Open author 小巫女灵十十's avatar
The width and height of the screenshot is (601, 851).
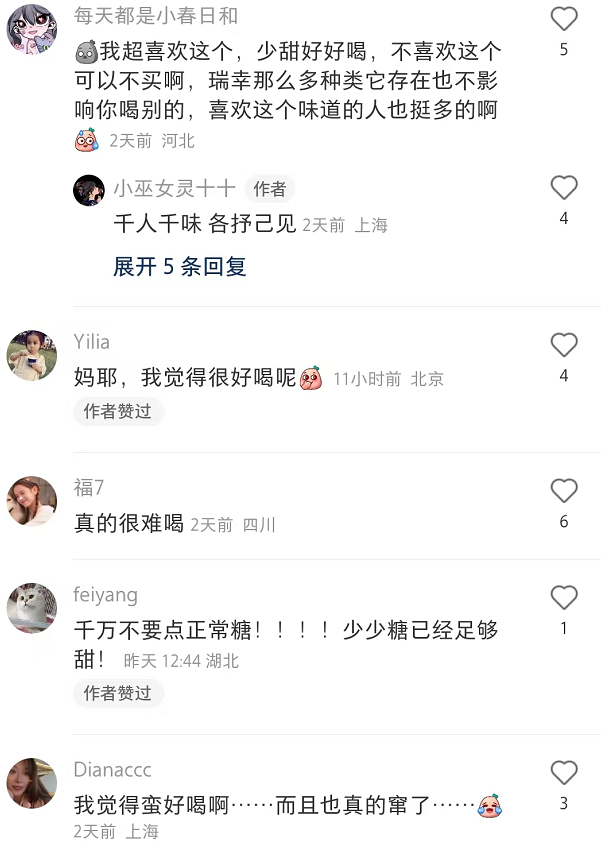[89, 189]
